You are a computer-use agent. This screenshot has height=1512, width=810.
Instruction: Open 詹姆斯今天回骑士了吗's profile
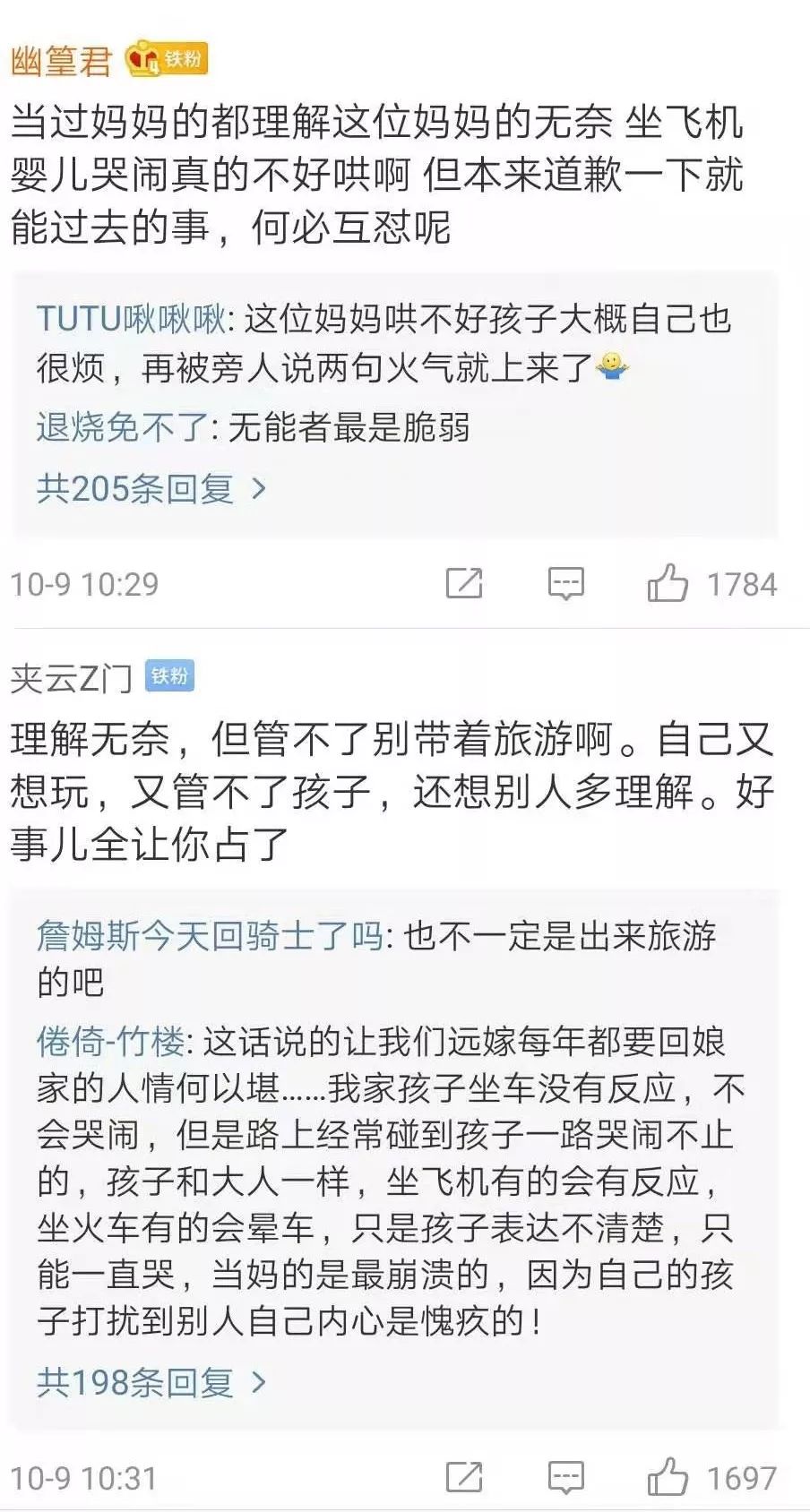point(210,936)
